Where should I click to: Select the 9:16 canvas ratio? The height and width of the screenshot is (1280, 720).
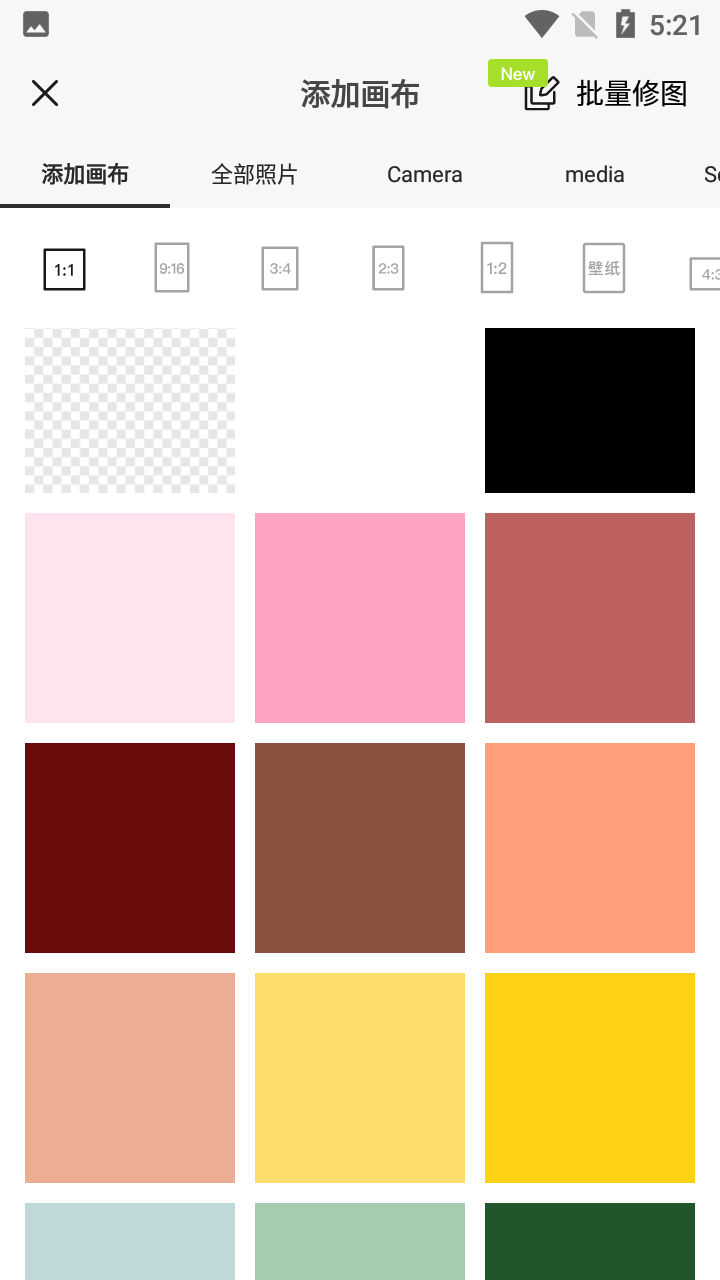172,268
